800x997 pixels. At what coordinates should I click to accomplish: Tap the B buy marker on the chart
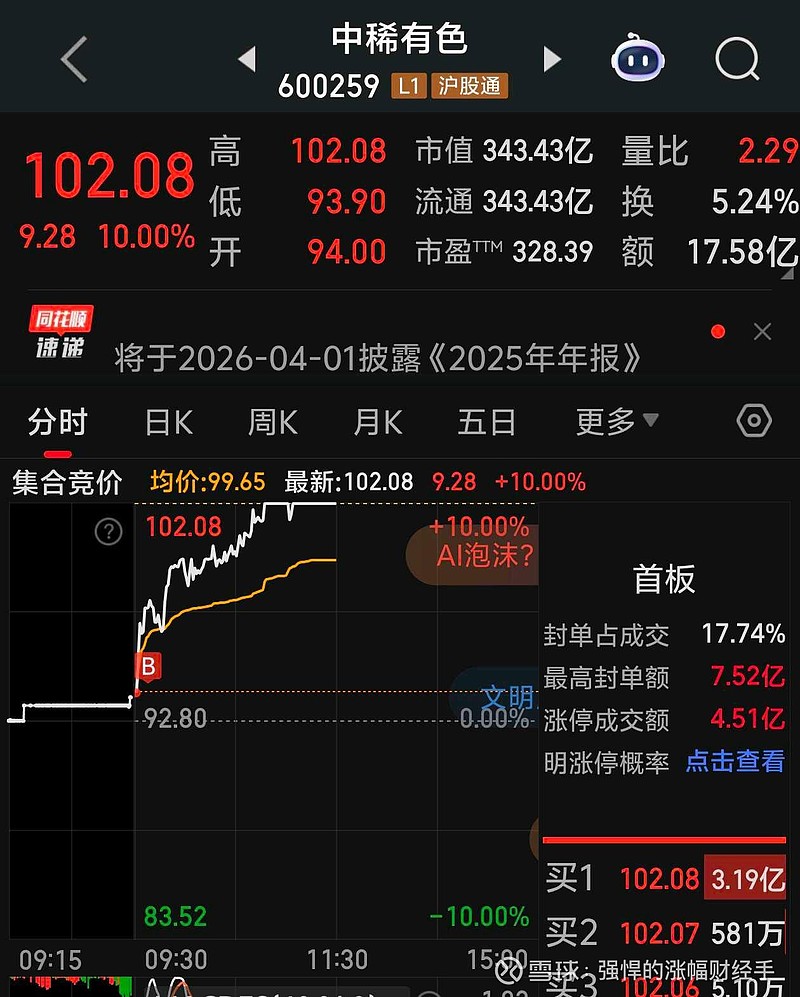click(146, 666)
